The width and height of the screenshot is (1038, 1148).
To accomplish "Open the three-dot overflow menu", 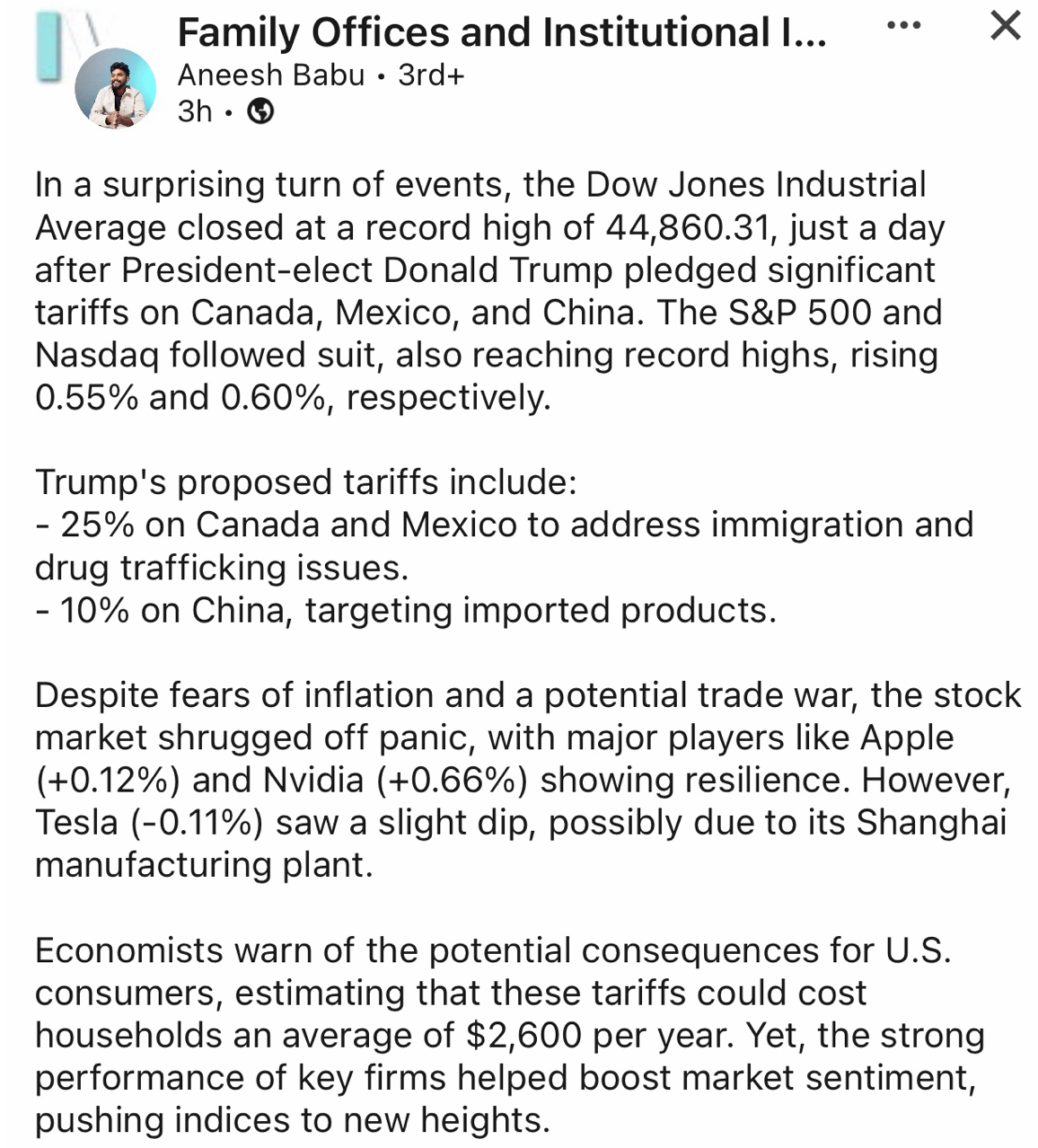I will point(903,26).
